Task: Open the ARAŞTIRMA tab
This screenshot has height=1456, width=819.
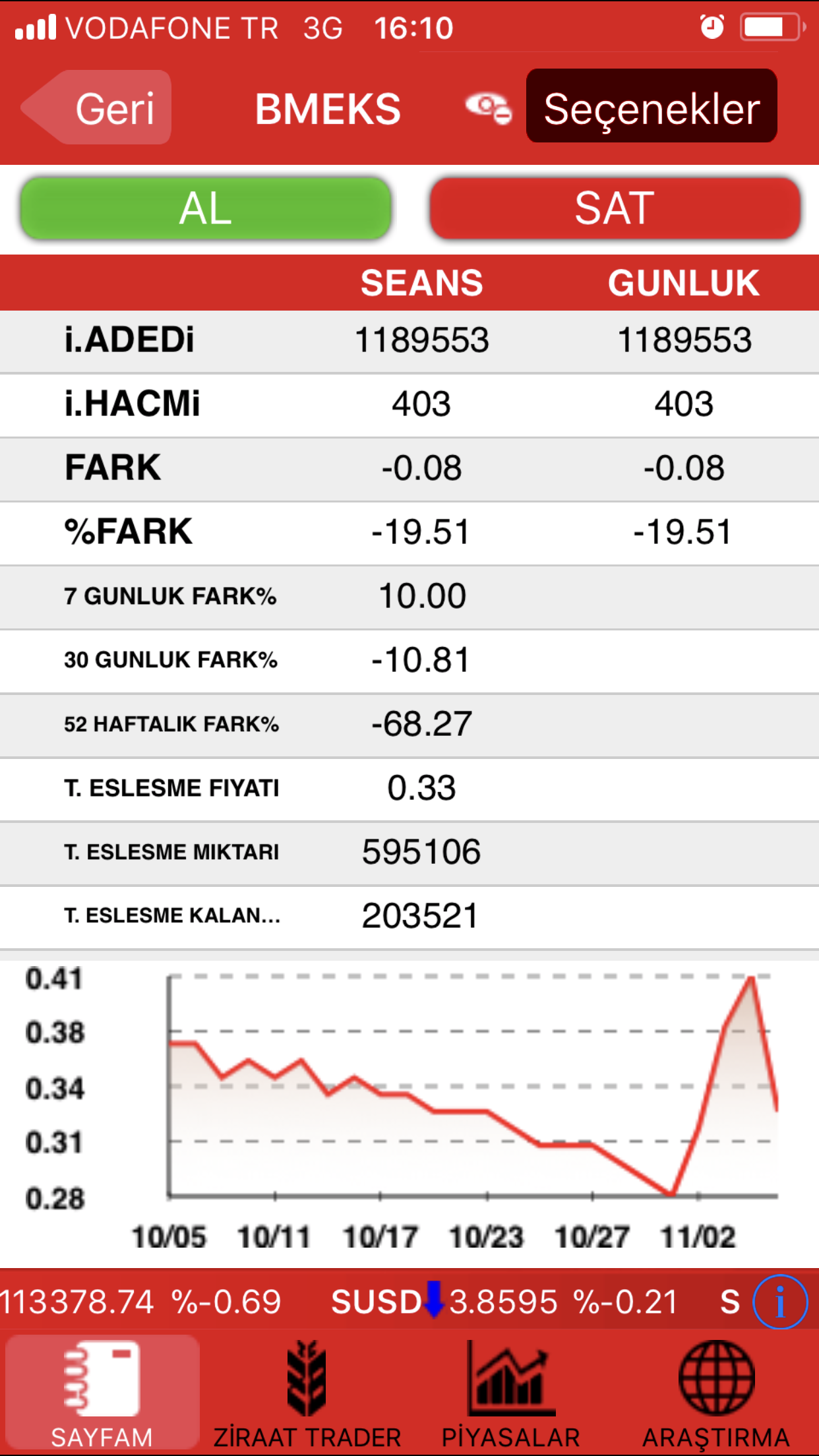Action: point(716,1393)
